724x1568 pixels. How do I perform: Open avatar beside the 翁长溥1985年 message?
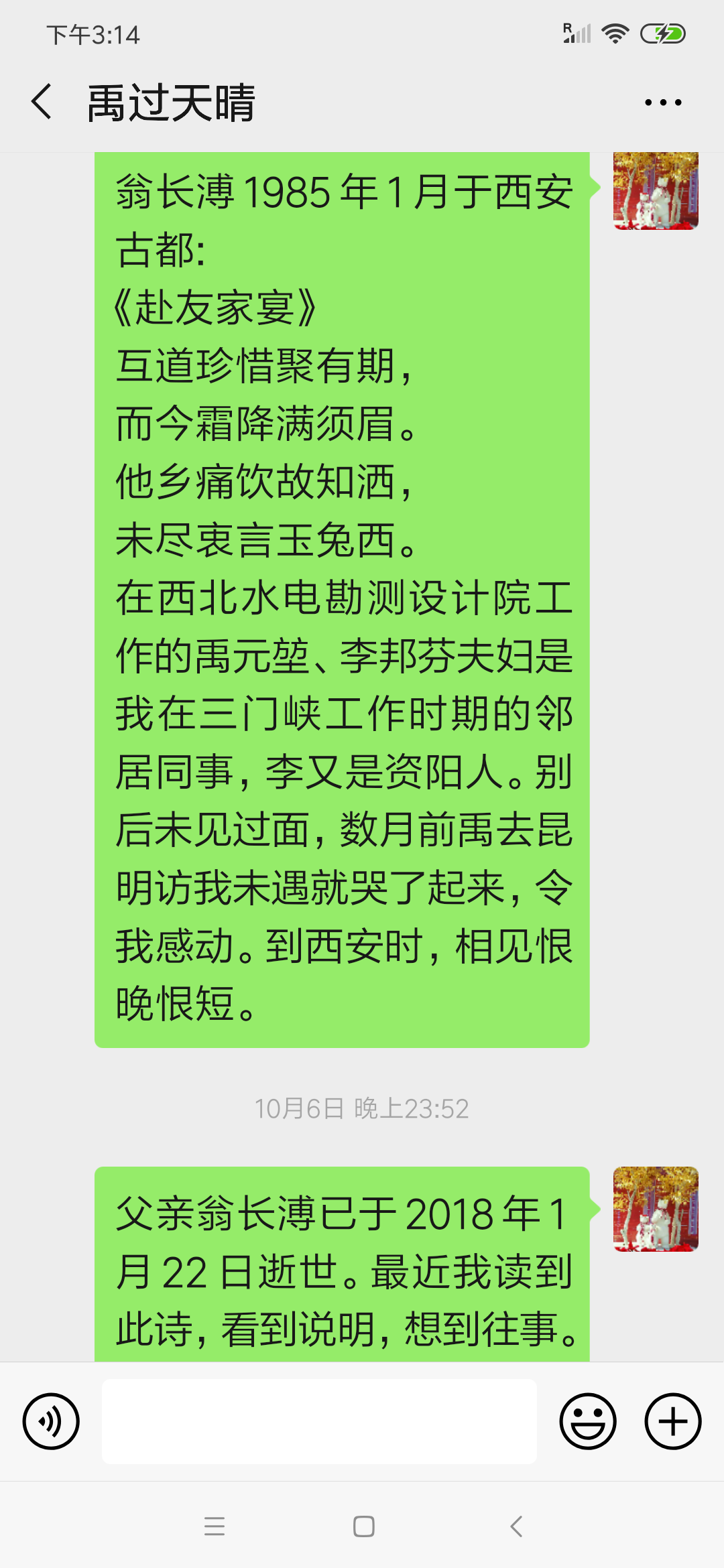tap(656, 191)
